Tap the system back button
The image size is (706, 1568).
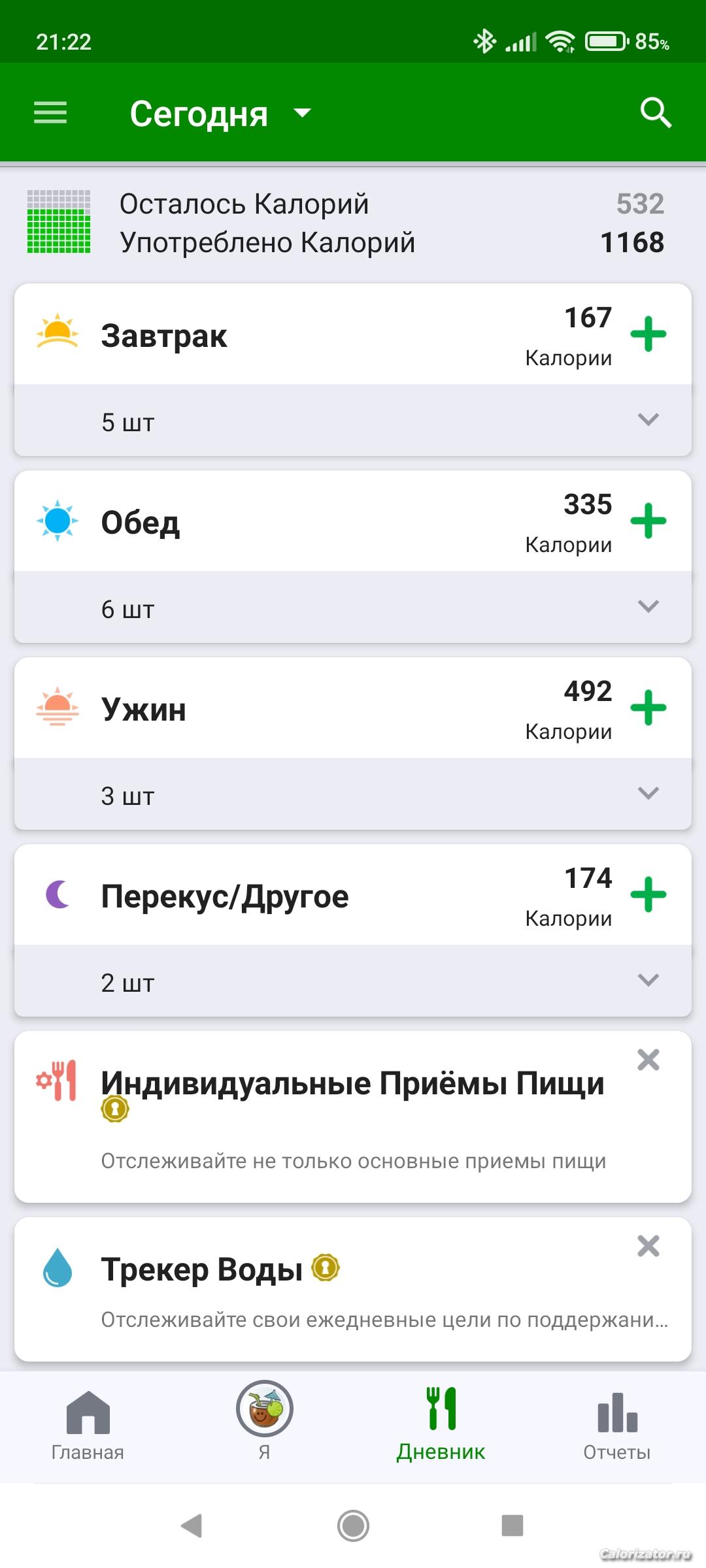point(192,1526)
